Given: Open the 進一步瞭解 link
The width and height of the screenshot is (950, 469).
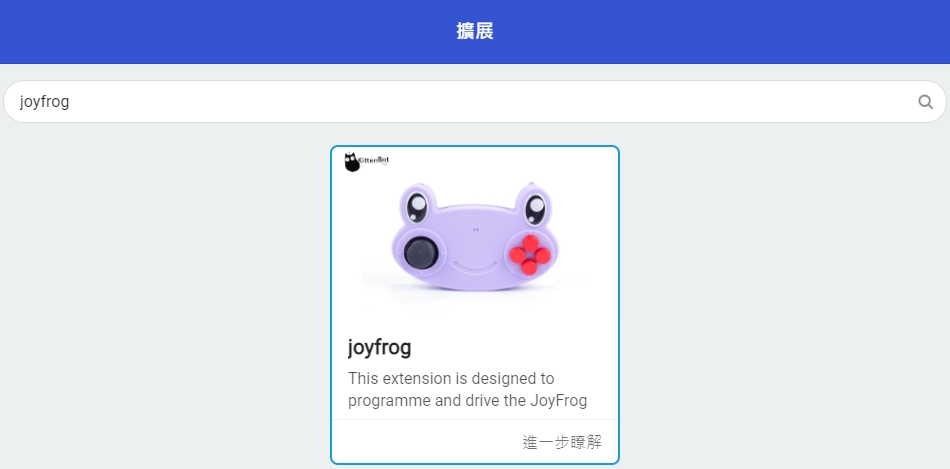Looking at the screenshot, I should pyautogui.click(x=562, y=442).
